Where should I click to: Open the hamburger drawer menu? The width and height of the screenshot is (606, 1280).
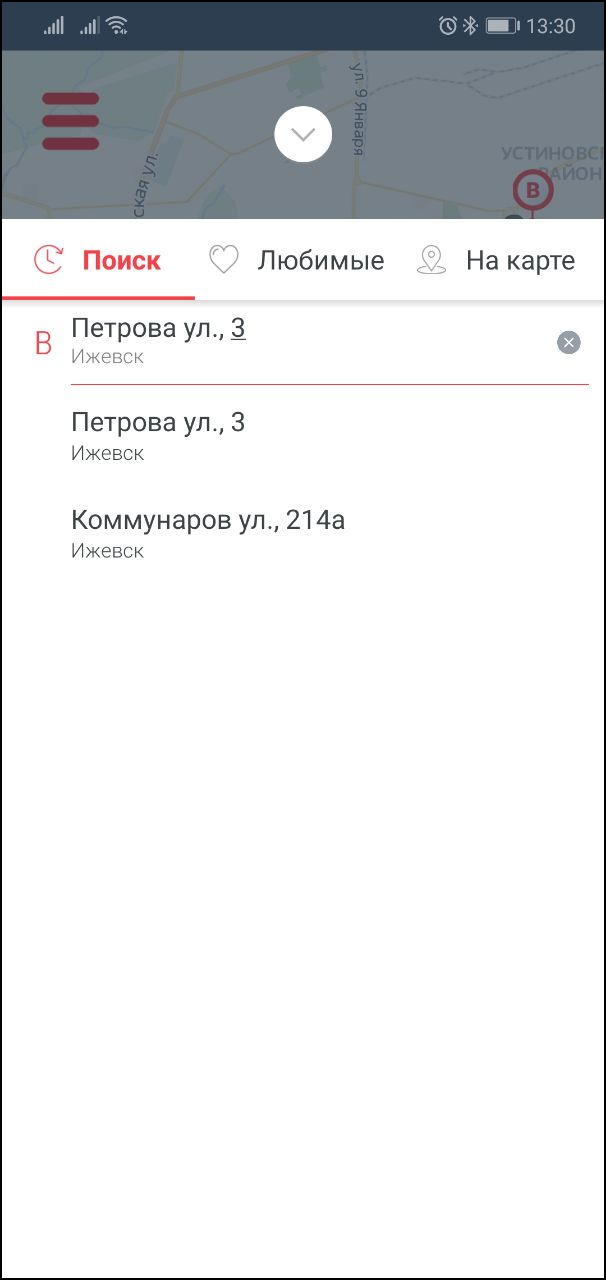(70, 121)
